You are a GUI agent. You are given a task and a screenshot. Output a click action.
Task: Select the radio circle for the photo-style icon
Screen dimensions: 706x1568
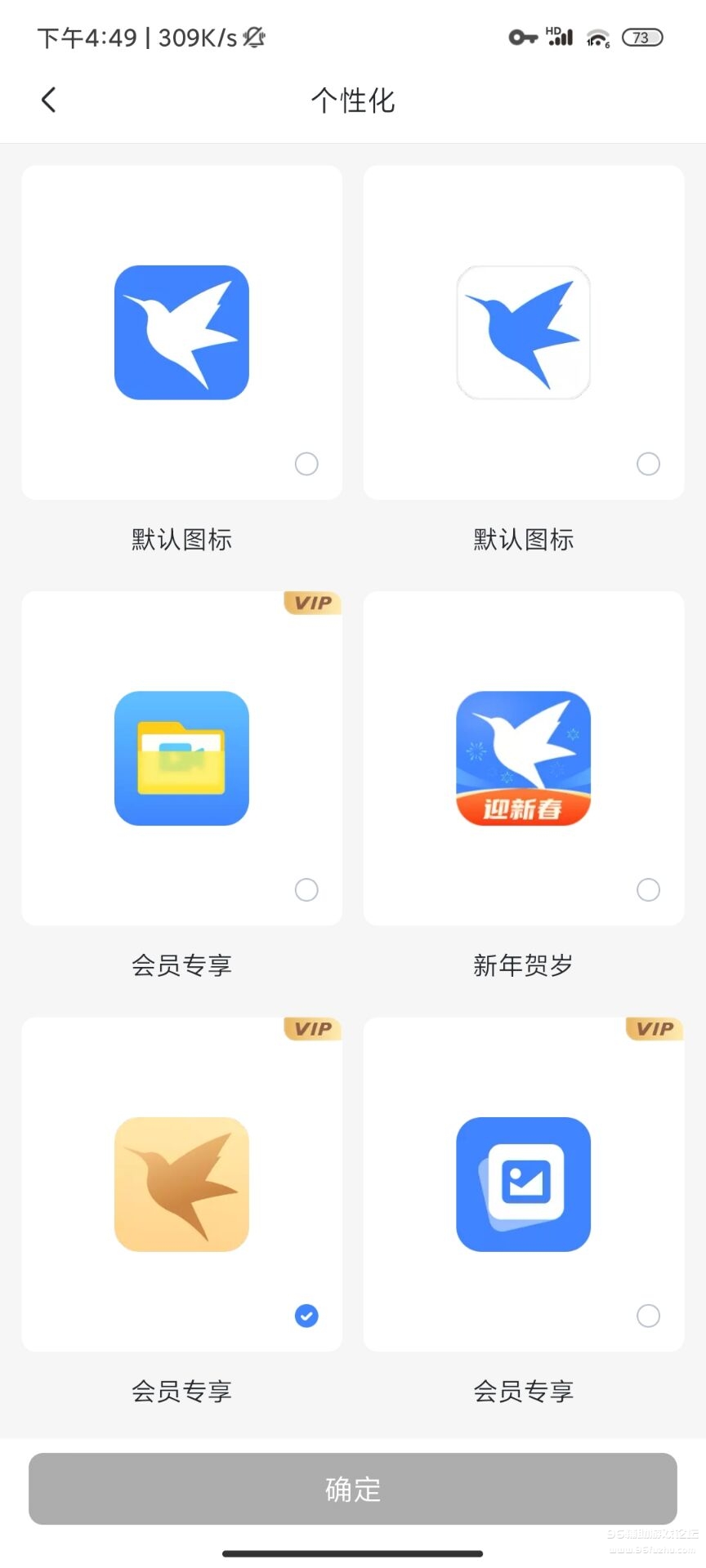pyautogui.click(x=648, y=1316)
